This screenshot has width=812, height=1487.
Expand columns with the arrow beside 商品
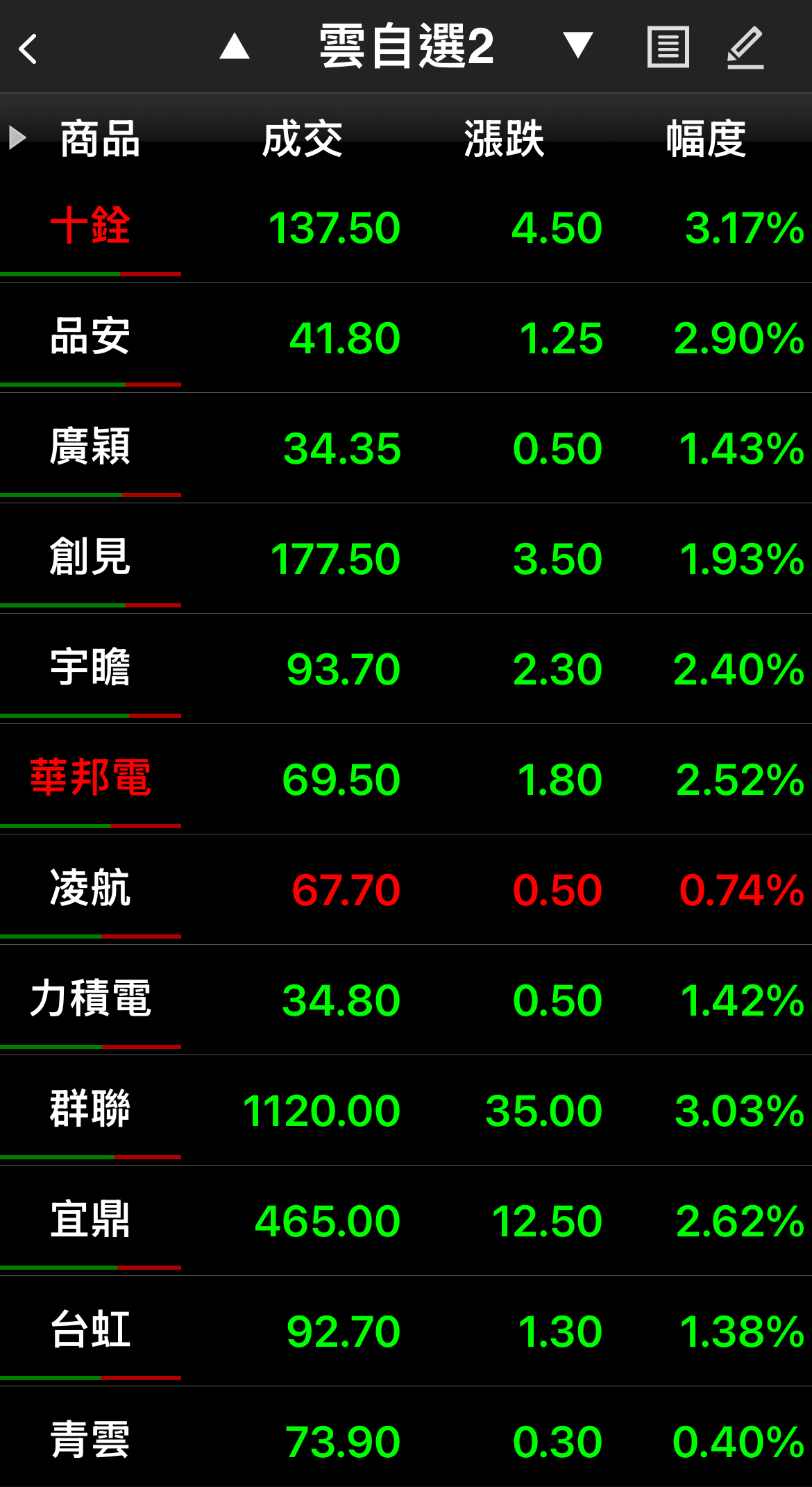(17, 137)
